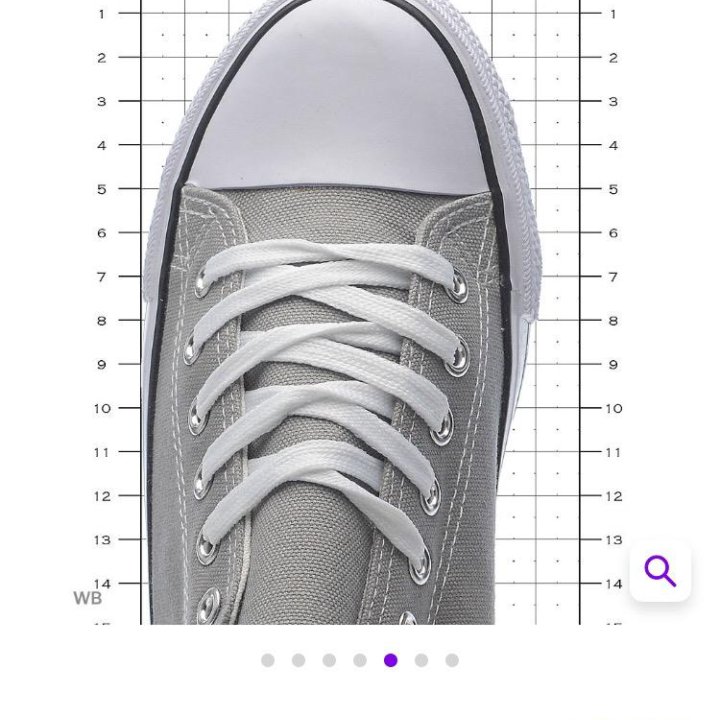Select the last photo indicator dot

pos(452,660)
